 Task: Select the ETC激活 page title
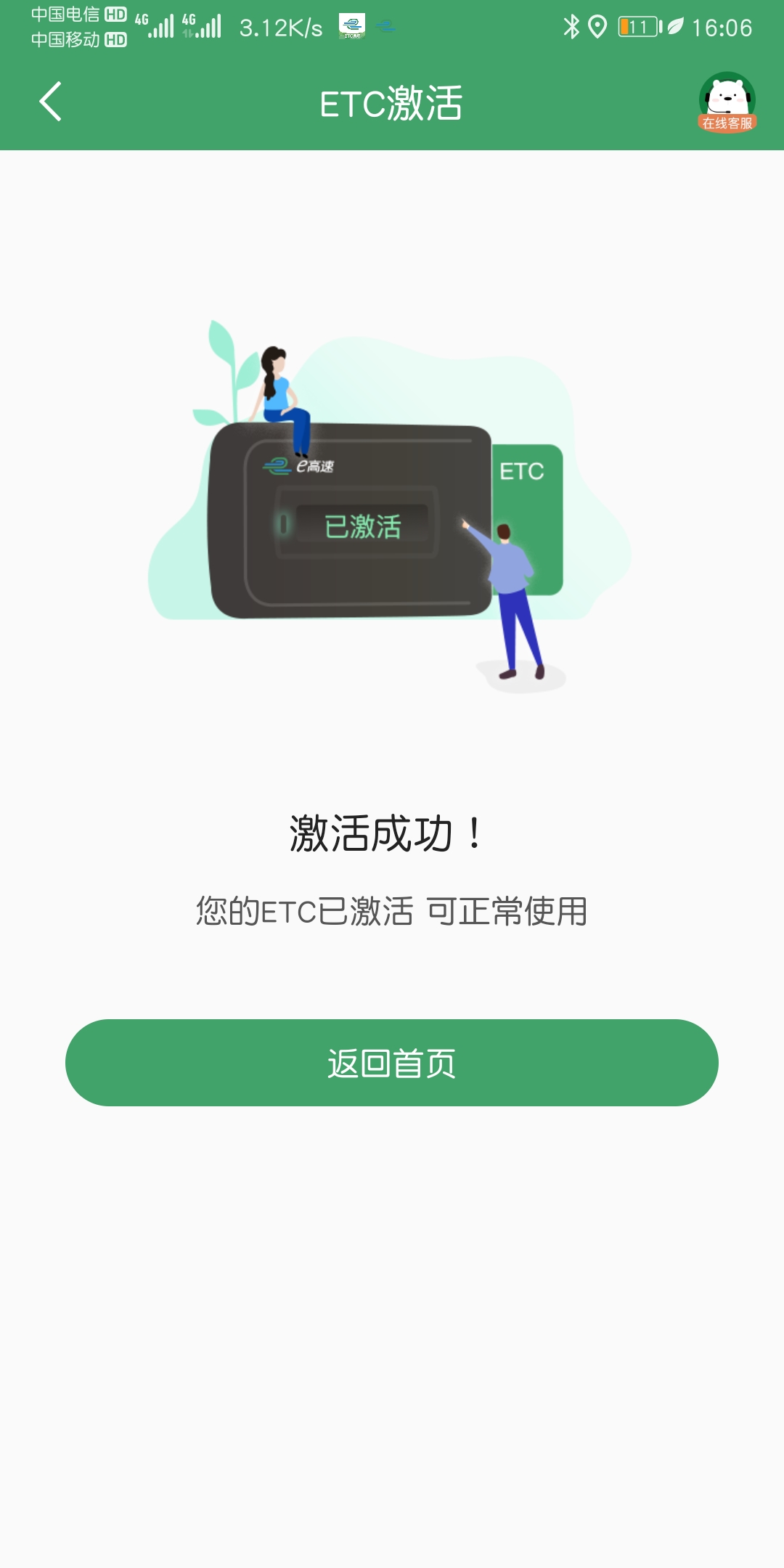pyautogui.click(x=392, y=104)
